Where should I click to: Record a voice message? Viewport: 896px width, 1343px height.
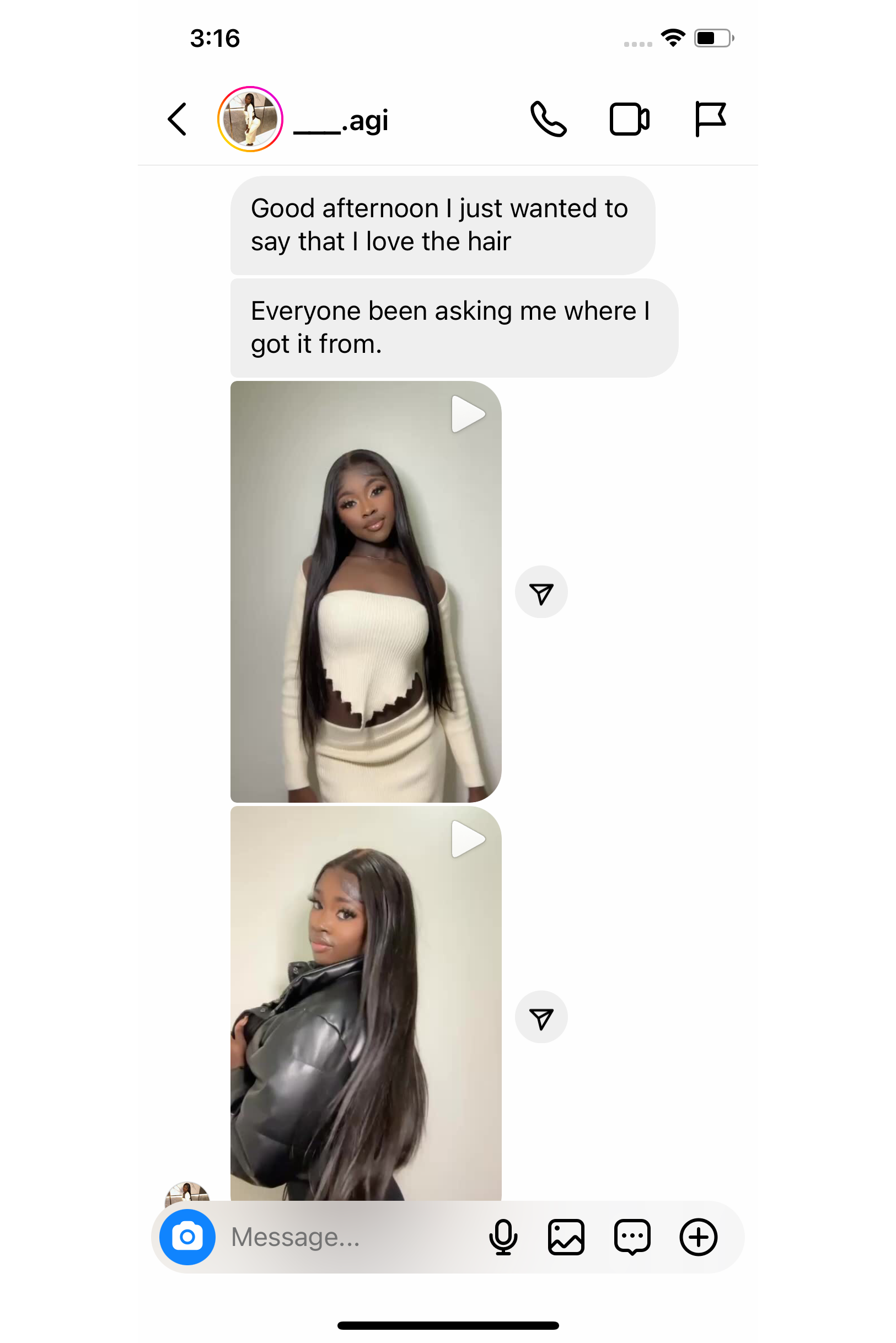point(503,1237)
